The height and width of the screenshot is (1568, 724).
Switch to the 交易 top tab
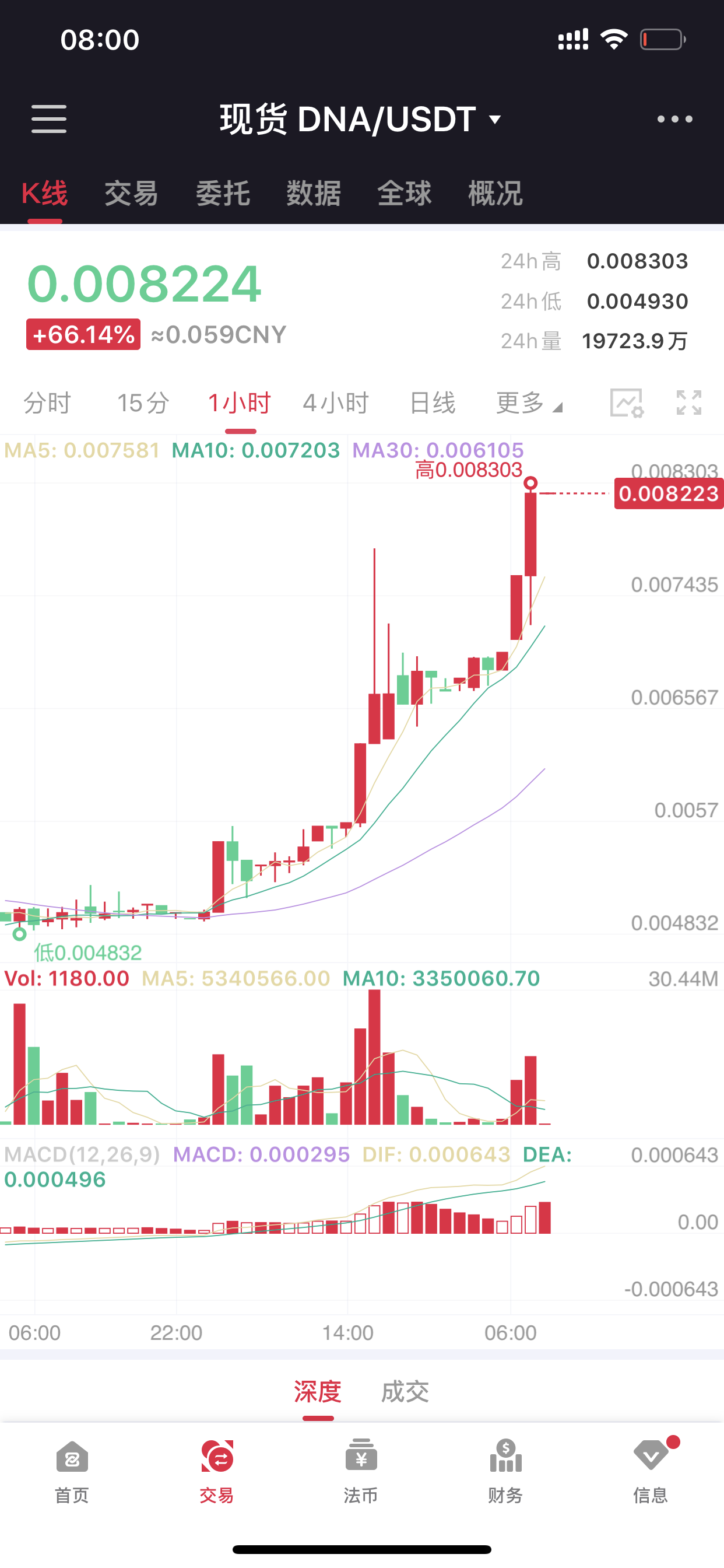[131, 194]
